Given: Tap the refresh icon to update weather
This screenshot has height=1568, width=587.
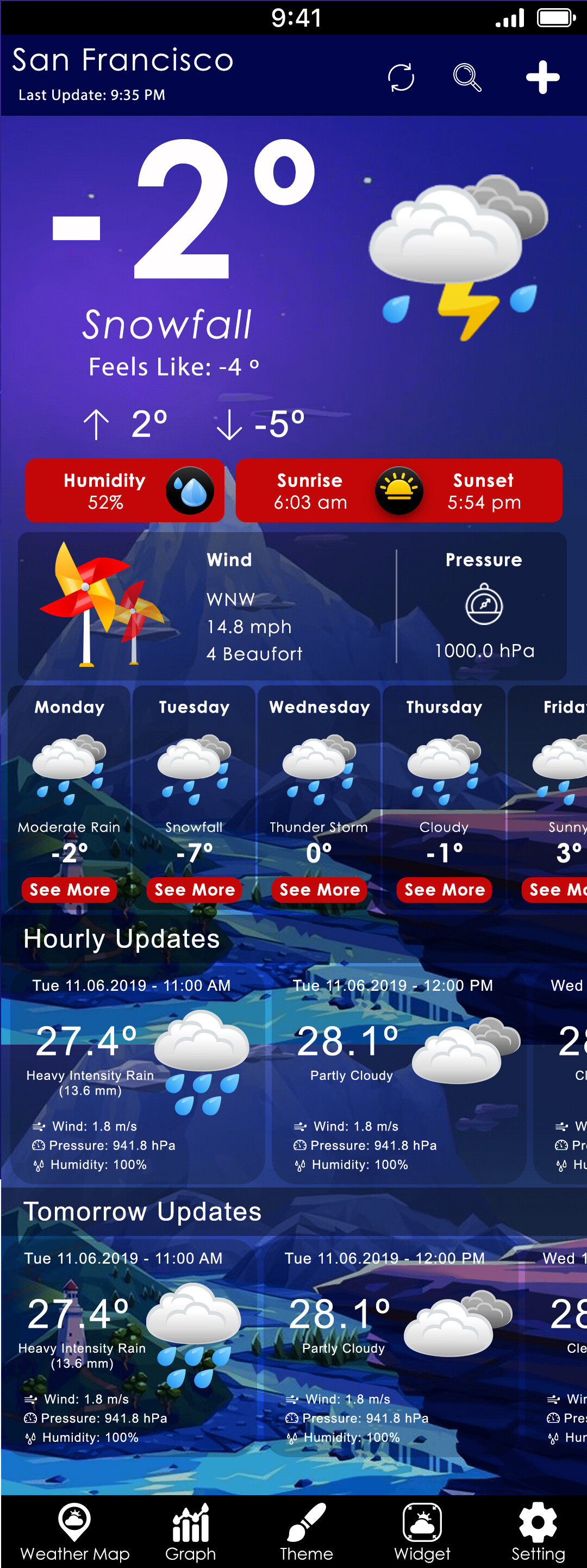Looking at the screenshot, I should (400, 77).
